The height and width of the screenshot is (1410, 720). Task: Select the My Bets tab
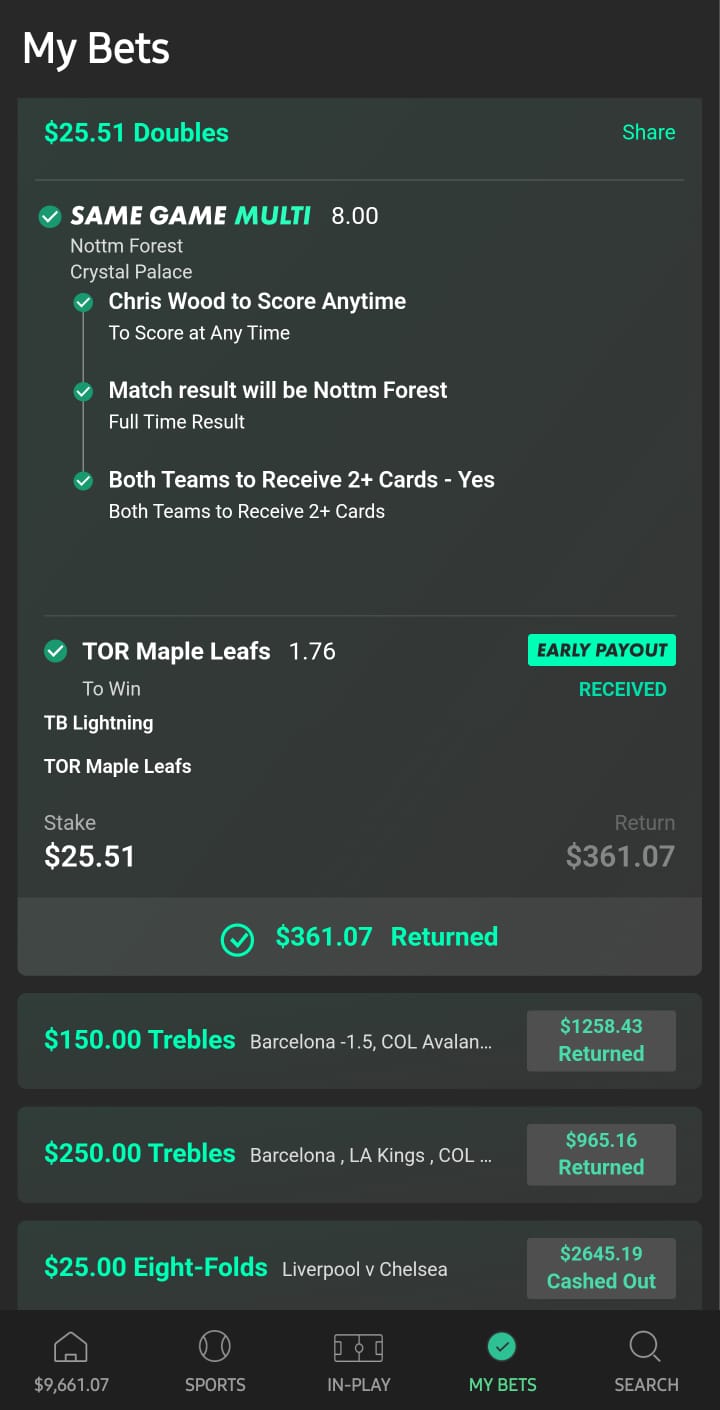pyautogui.click(x=502, y=1361)
